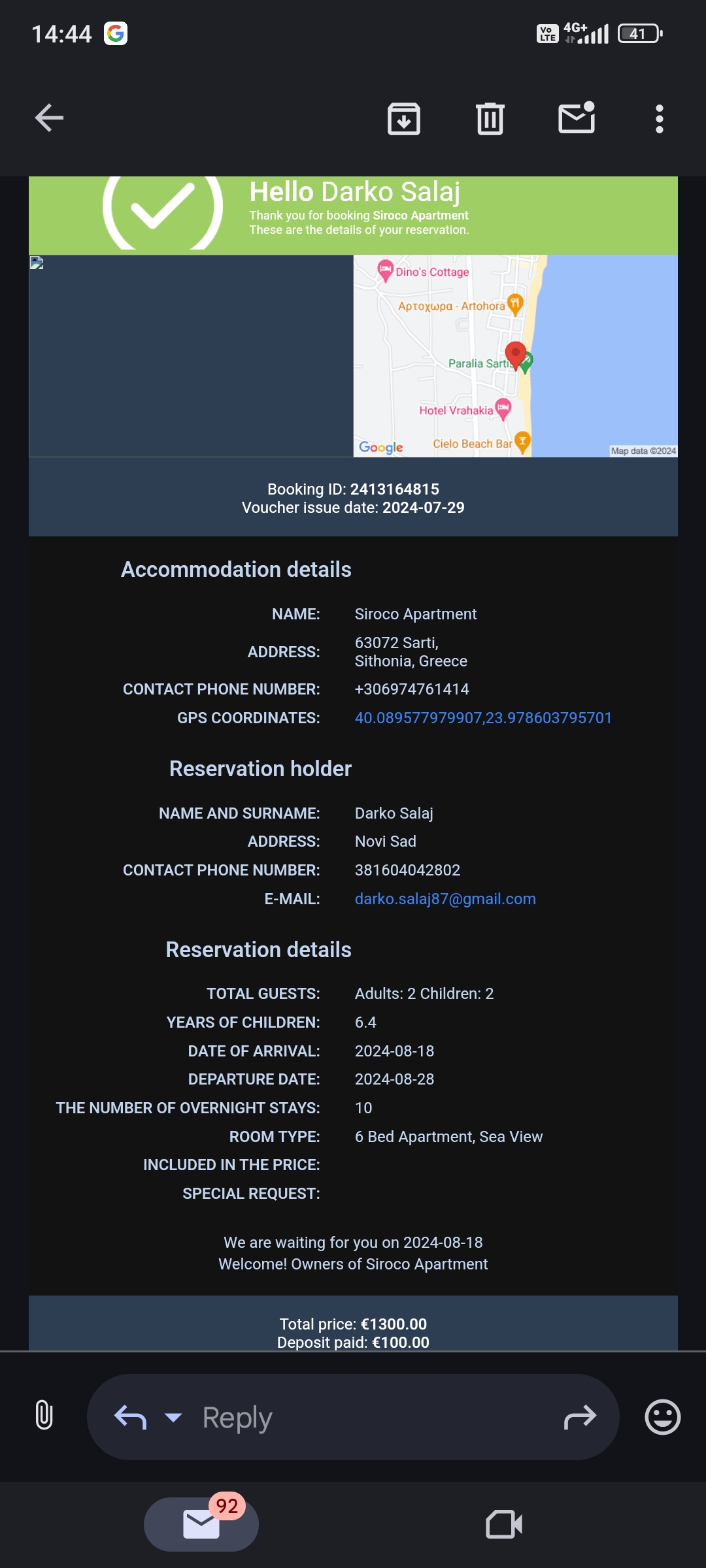Tap the darko.salaj87@gmail.com email link
706x1568 pixels.
coord(445,899)
